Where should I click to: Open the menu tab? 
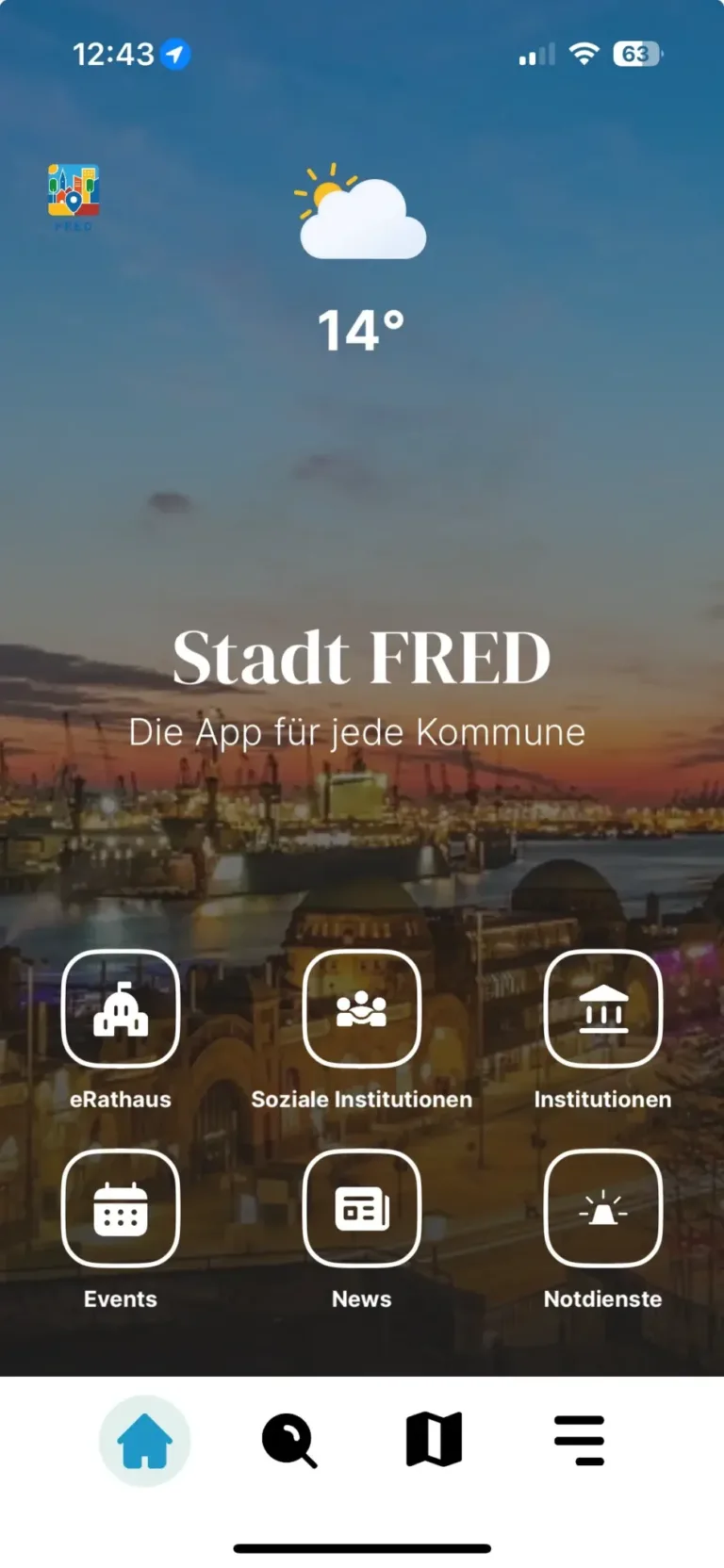pyautogui.click(x=579, y=1441)
